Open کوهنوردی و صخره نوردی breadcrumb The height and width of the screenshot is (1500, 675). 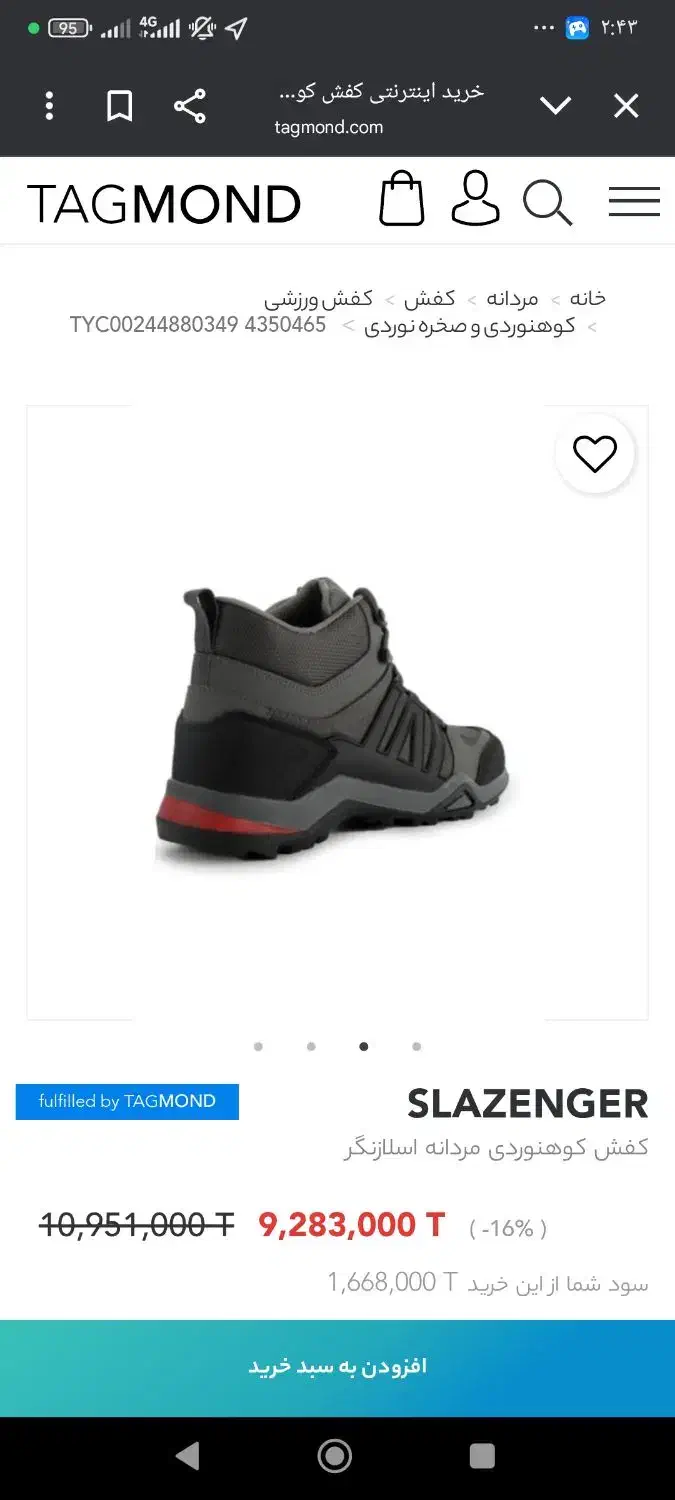pos(469,326)
